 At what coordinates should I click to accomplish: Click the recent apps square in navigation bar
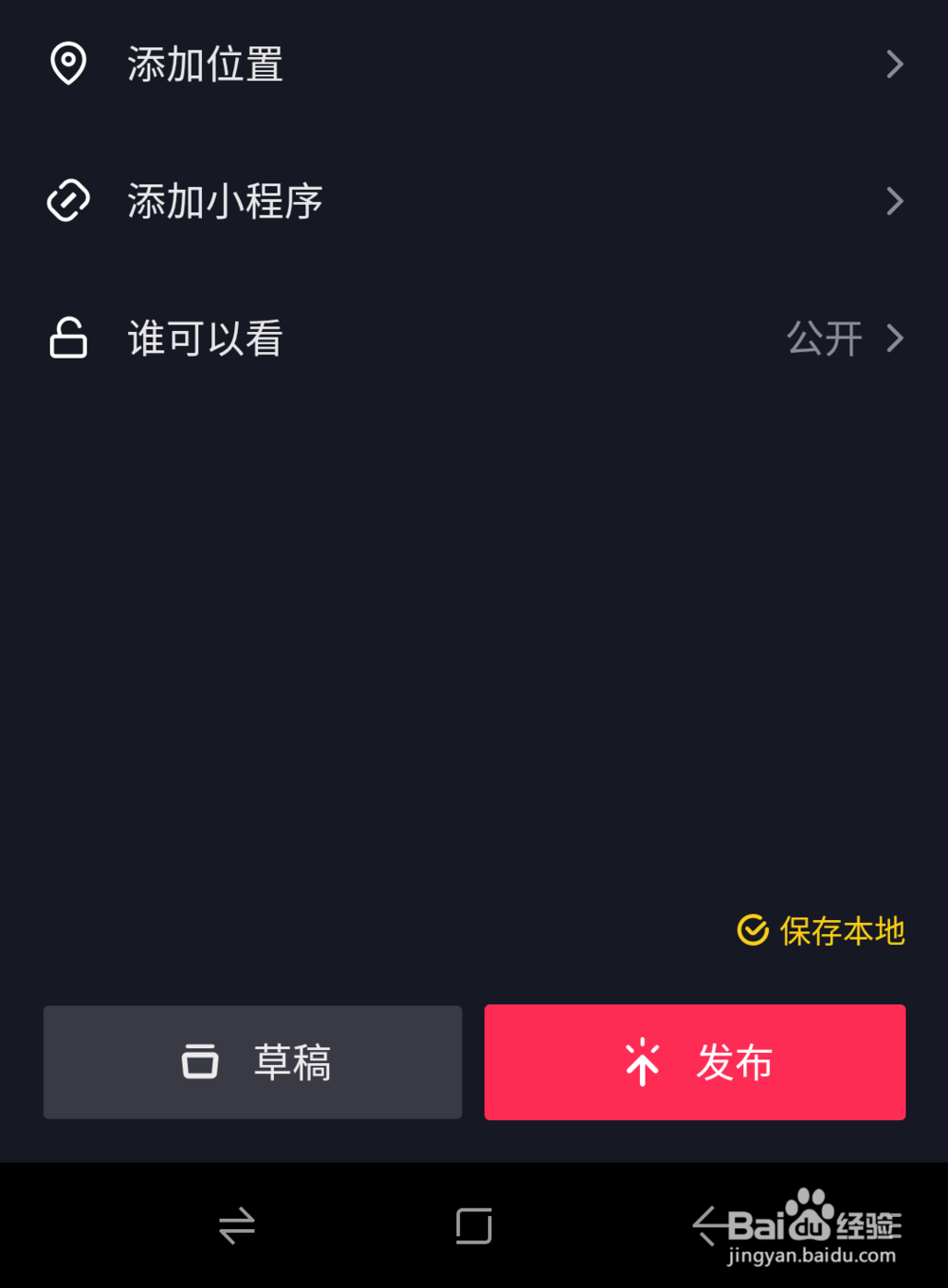(x=474, y=1225)
